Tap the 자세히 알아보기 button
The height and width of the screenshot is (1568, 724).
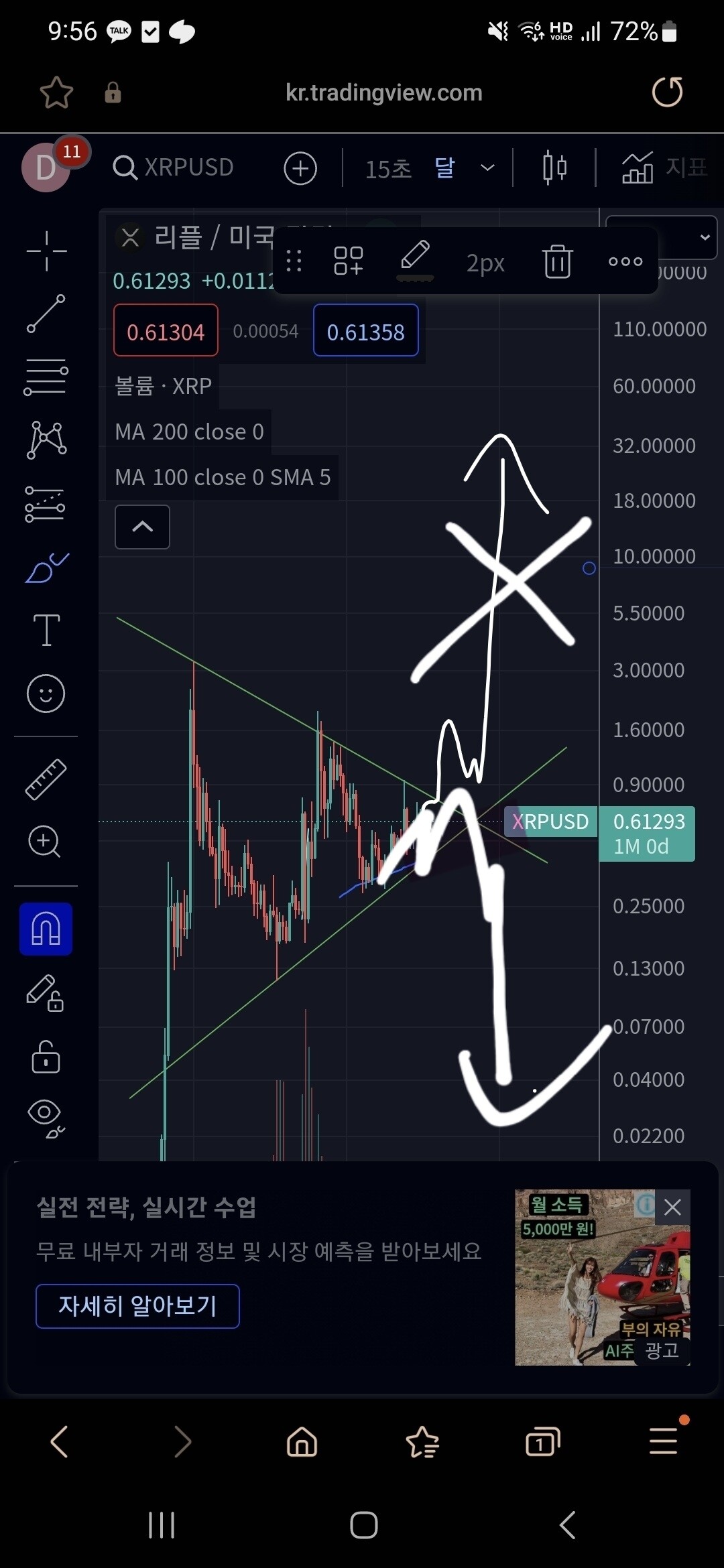coord(137,1305)
